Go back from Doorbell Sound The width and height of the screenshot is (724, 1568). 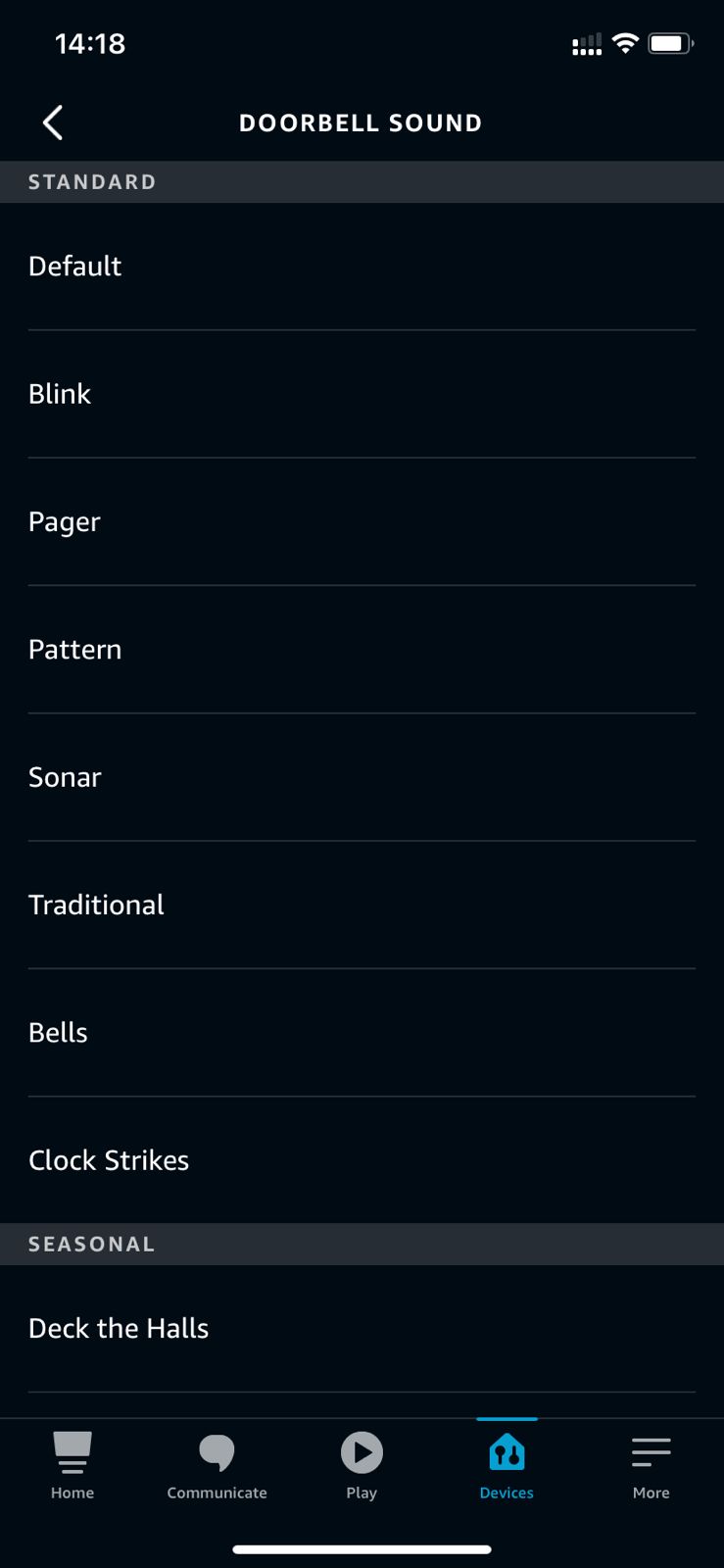pyautogui.click(x=53, y=122)
